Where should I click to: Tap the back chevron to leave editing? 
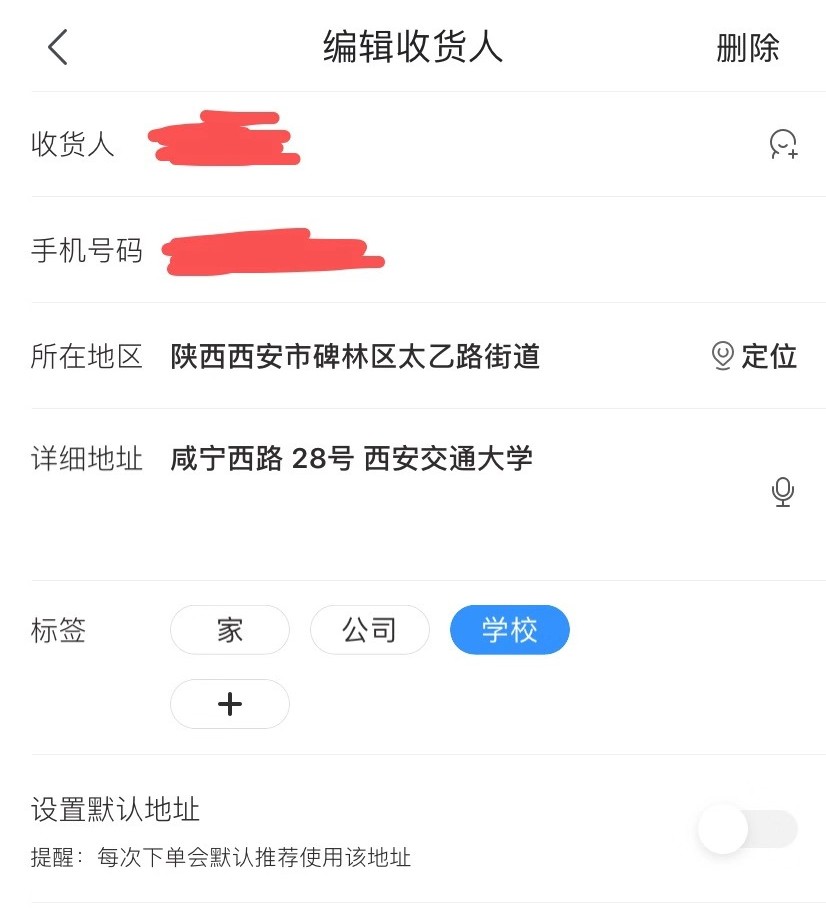click(x=57, y=46)
